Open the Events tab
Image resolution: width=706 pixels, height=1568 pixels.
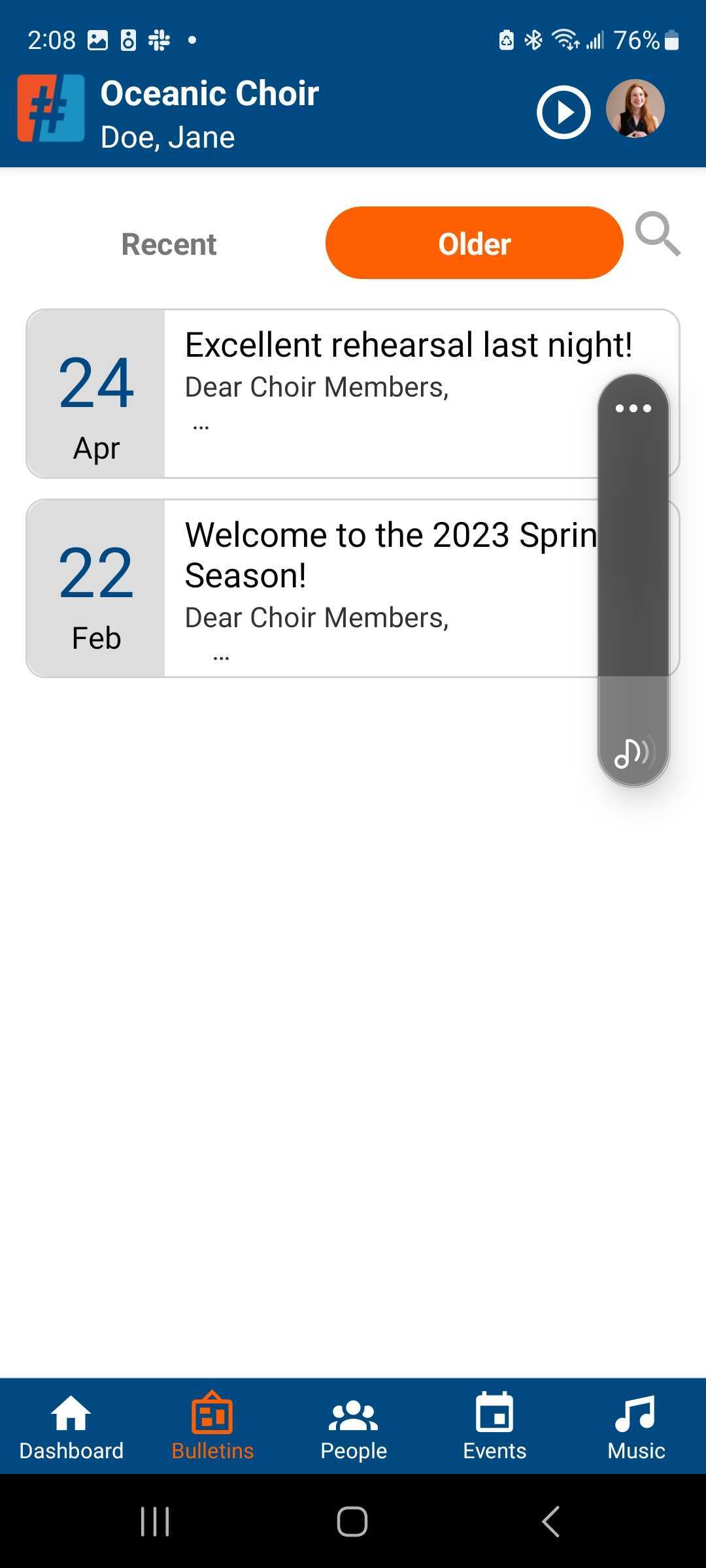coord(495,1428)
